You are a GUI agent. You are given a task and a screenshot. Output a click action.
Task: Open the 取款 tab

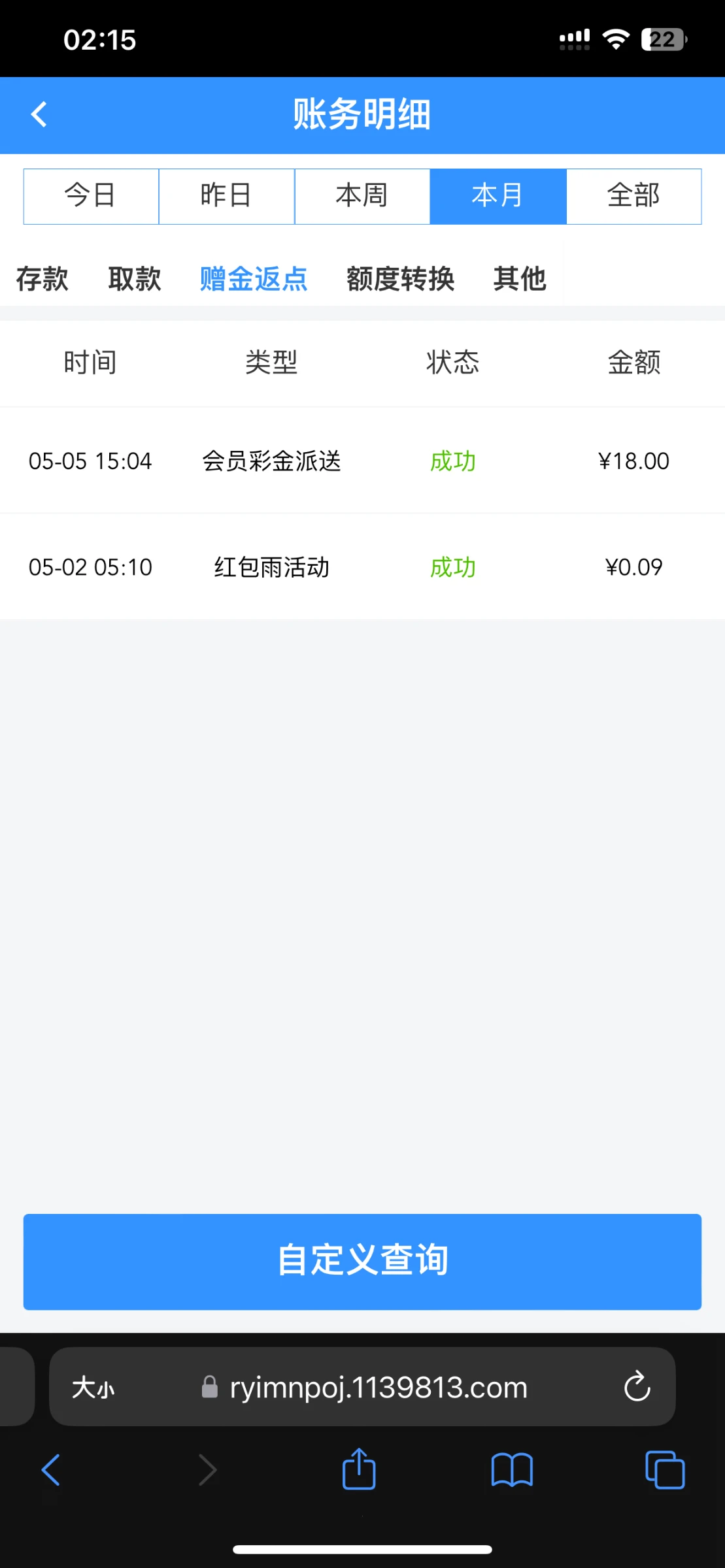(x=135, y=279)
